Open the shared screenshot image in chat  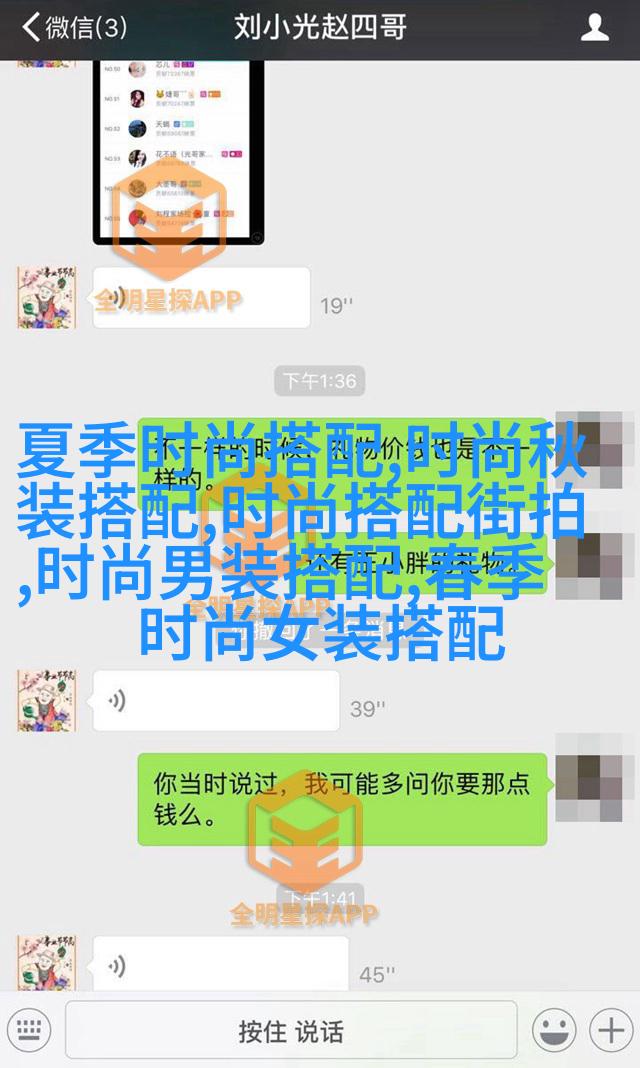pyautogui.click(x=179, y=150)
